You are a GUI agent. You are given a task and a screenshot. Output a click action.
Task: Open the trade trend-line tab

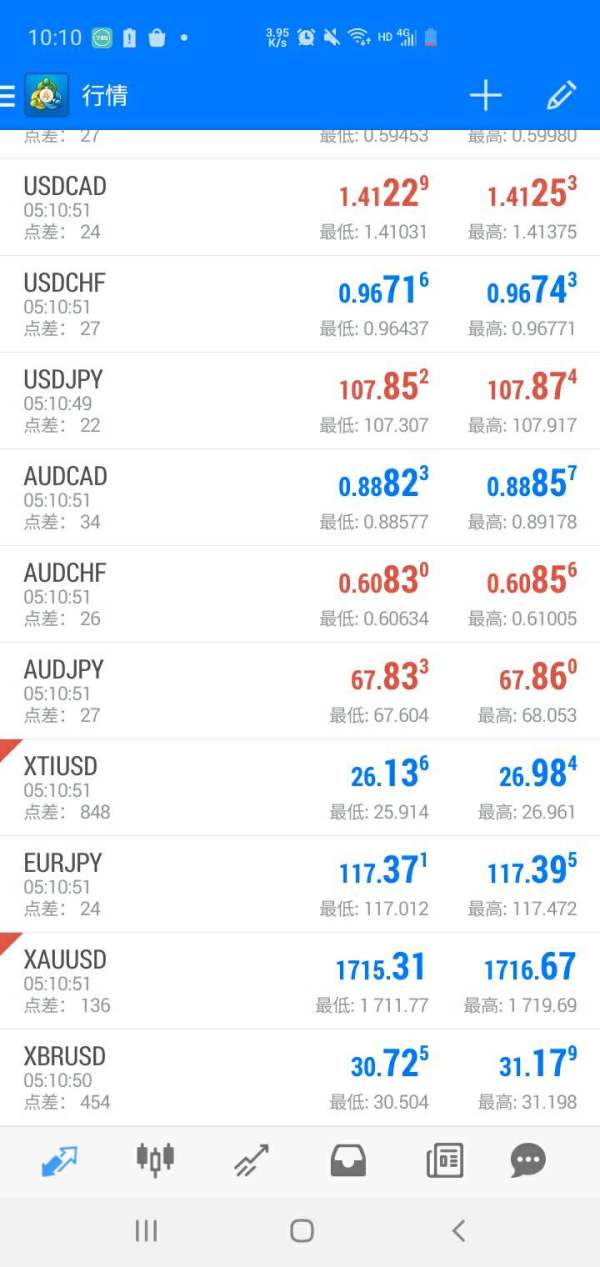(x=251, y=1161)
